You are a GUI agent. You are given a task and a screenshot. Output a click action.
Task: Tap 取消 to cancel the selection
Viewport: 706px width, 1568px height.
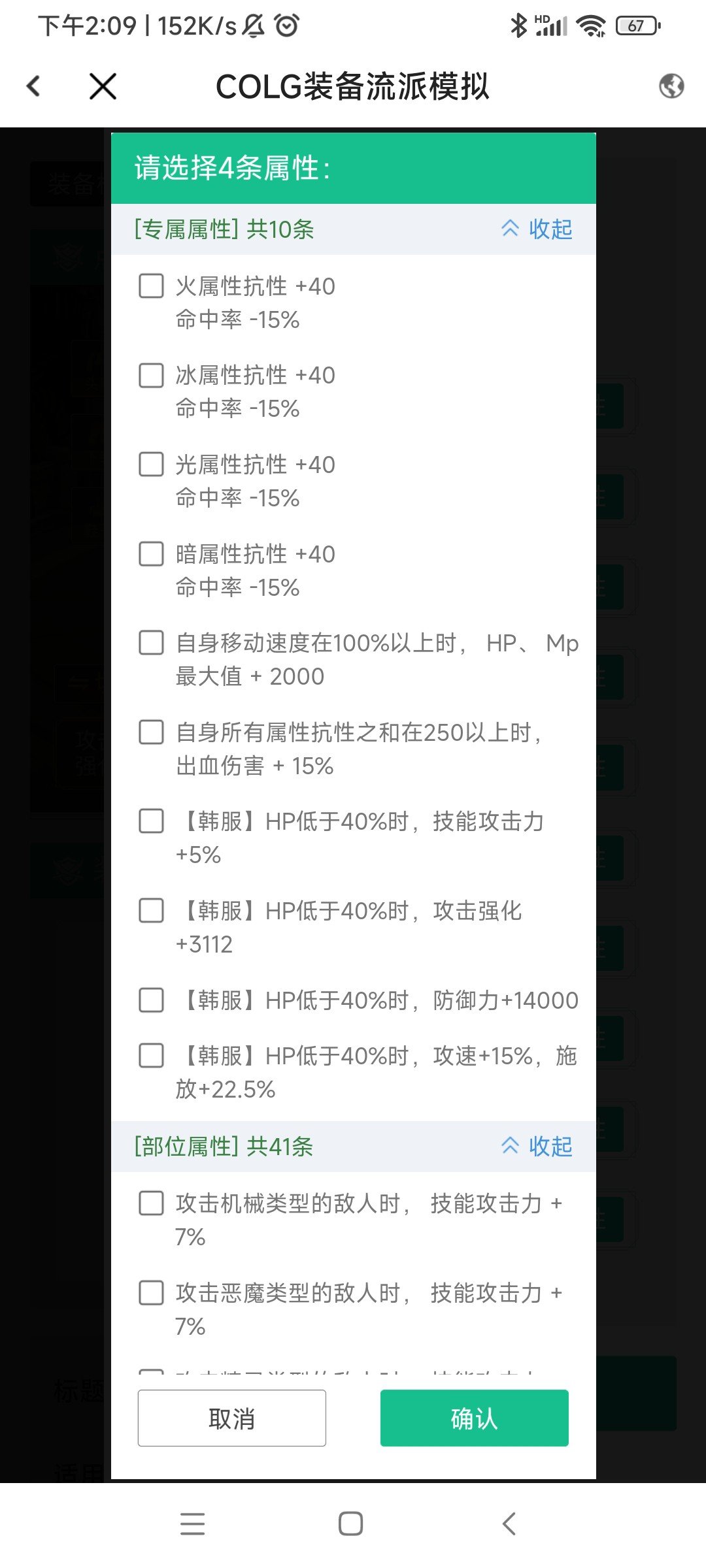click(231, 1418)
